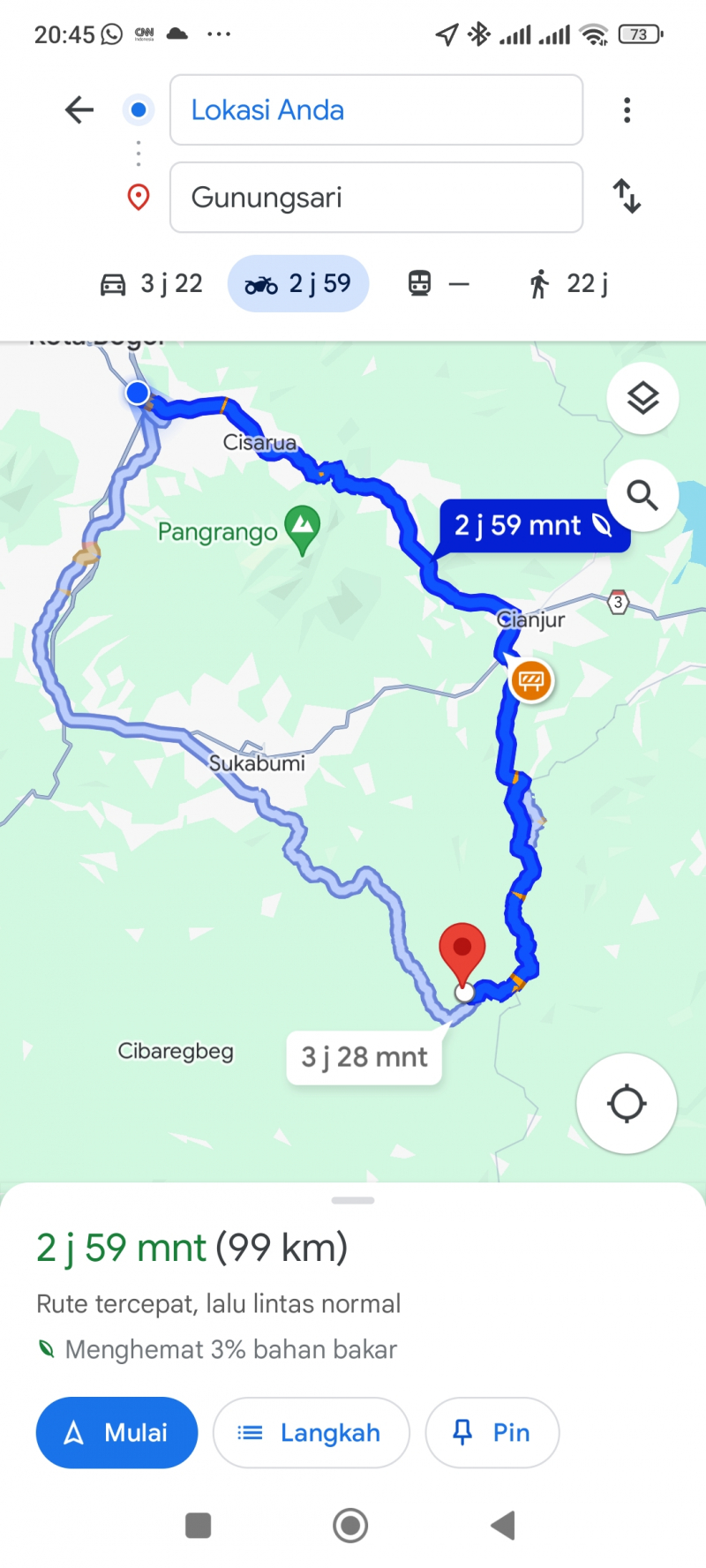View route steps with Langkah
The image size is (706, 1568).
[x=311, y=1432]
